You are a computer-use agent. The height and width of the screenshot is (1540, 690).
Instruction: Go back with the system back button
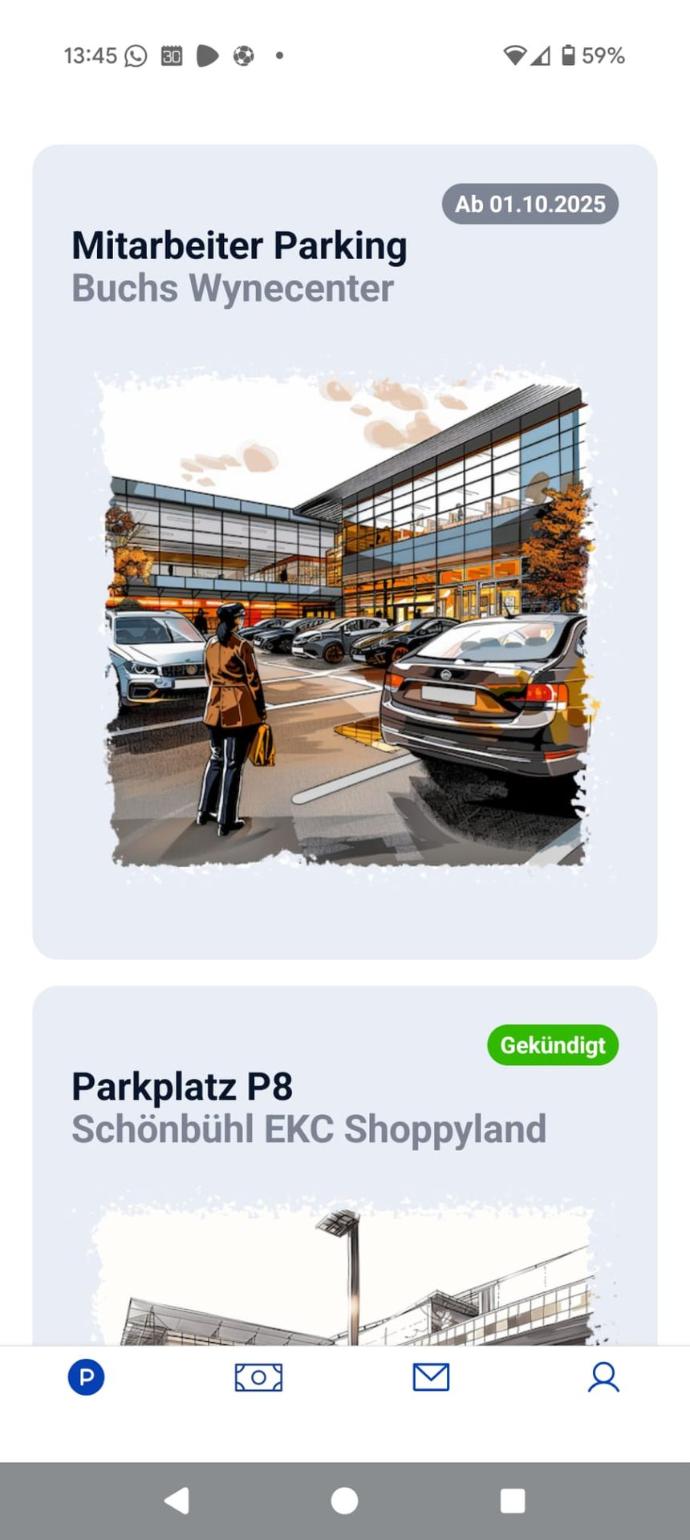coord(176,1500)
